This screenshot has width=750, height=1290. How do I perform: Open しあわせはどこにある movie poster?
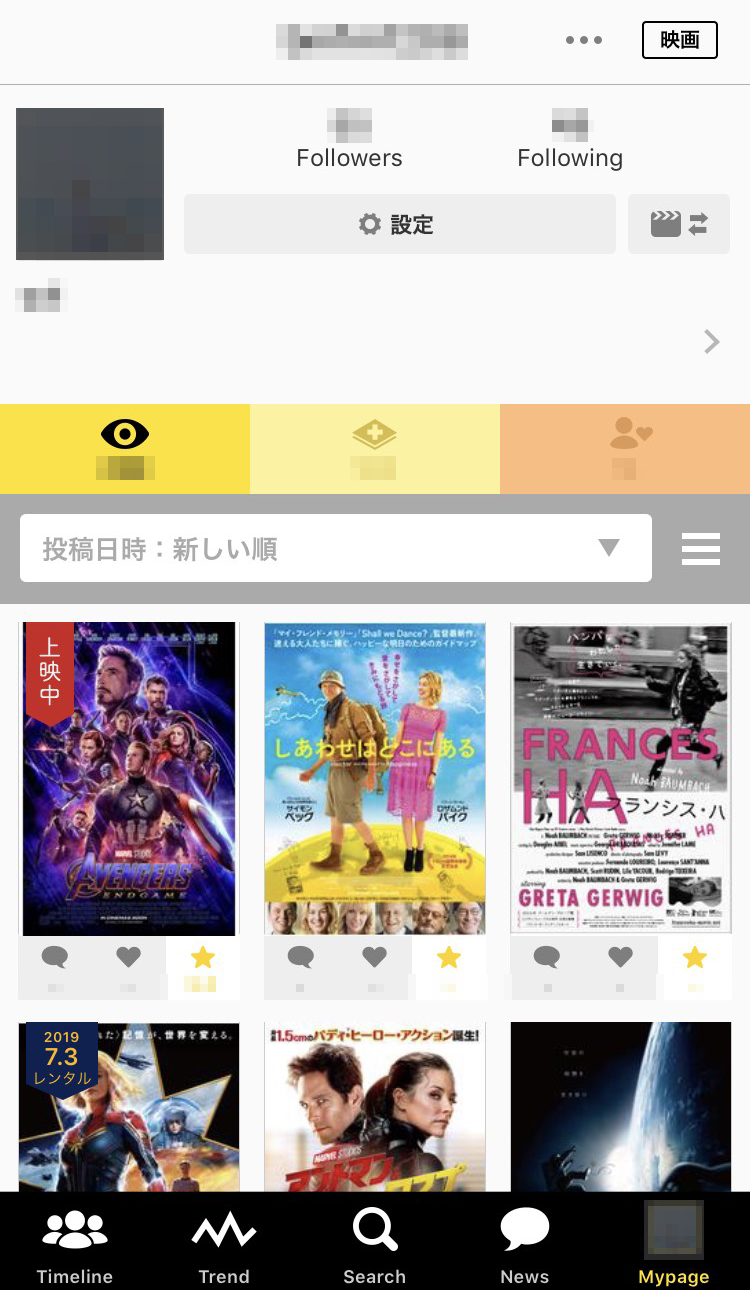pos(375,778)
